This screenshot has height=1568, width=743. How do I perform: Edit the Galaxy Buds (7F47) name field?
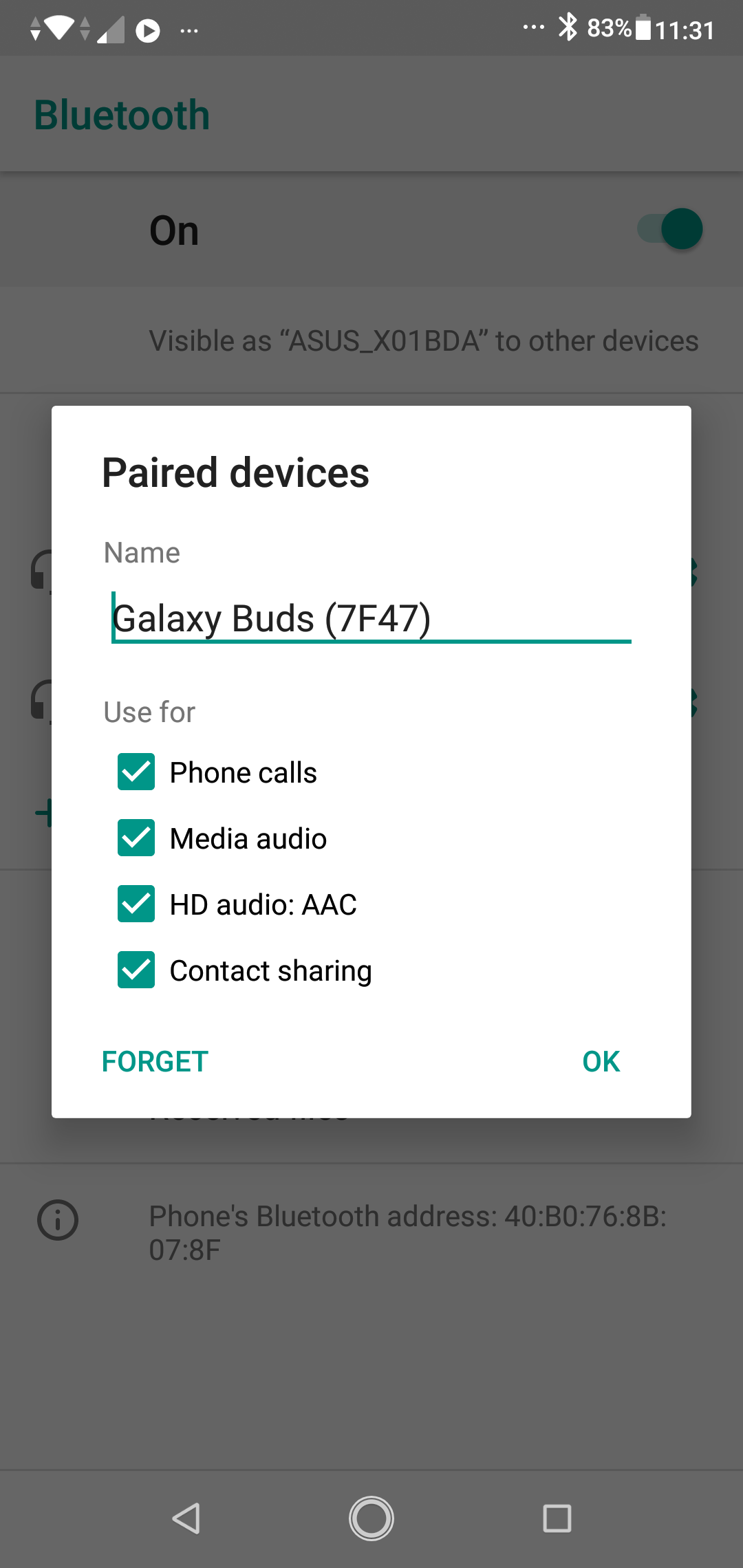coord(371,618)
